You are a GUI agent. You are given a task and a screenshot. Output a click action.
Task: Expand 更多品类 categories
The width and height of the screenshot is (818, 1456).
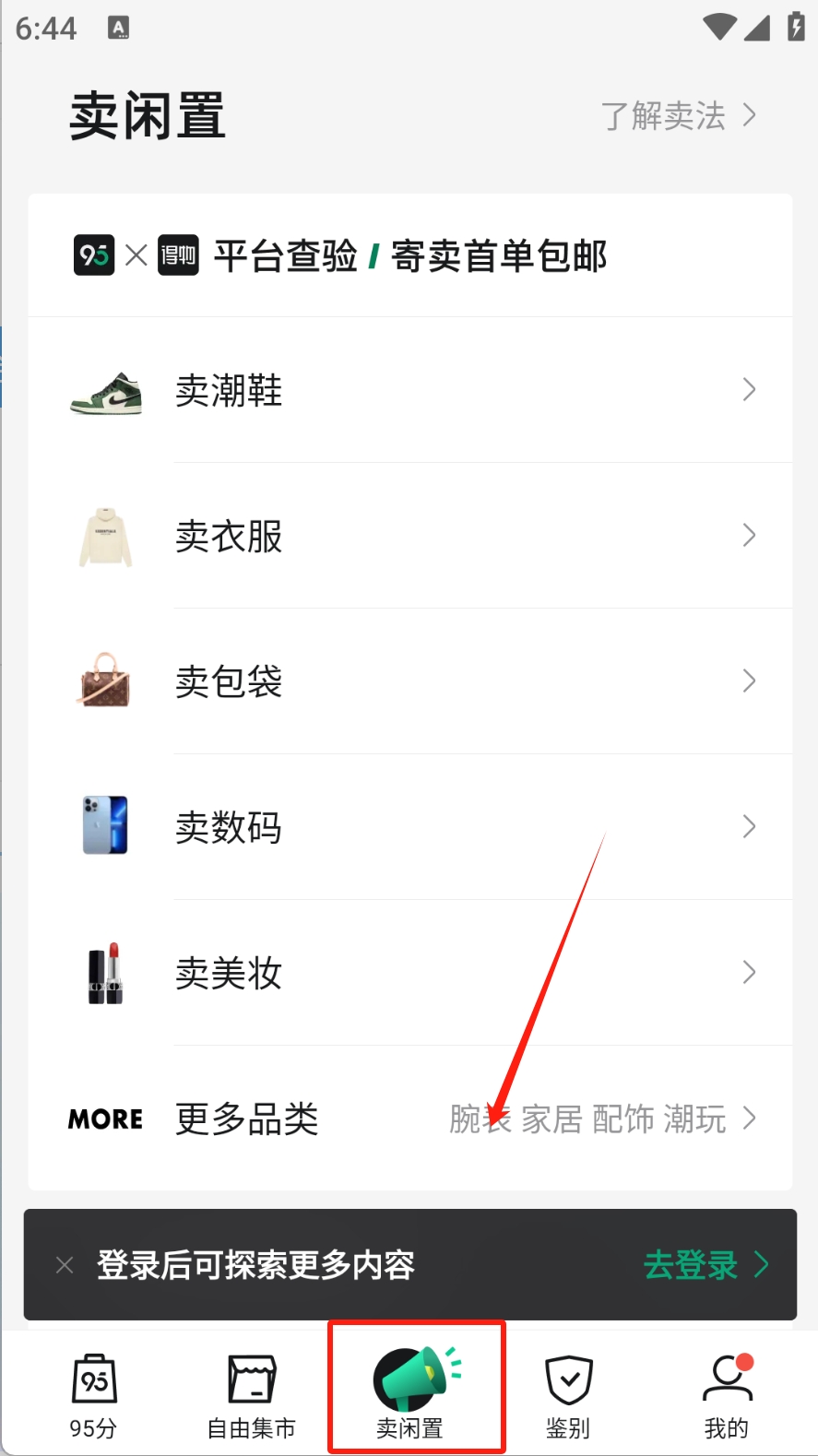click(410, 1119)
